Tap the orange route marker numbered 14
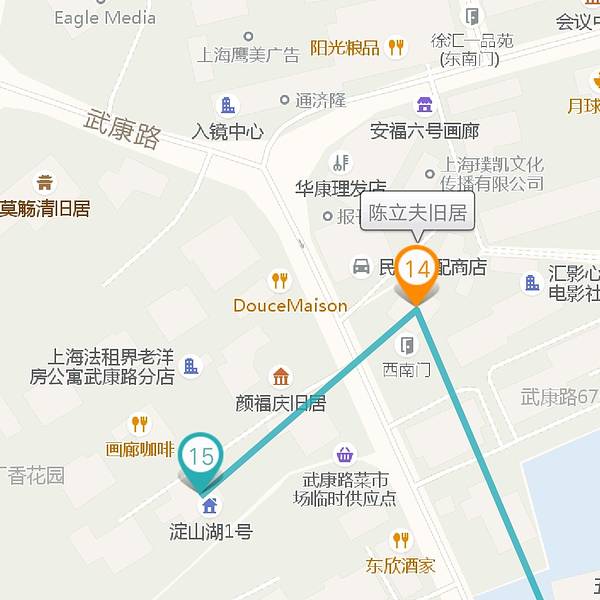 pyautogui.click(x=416, y=271)
